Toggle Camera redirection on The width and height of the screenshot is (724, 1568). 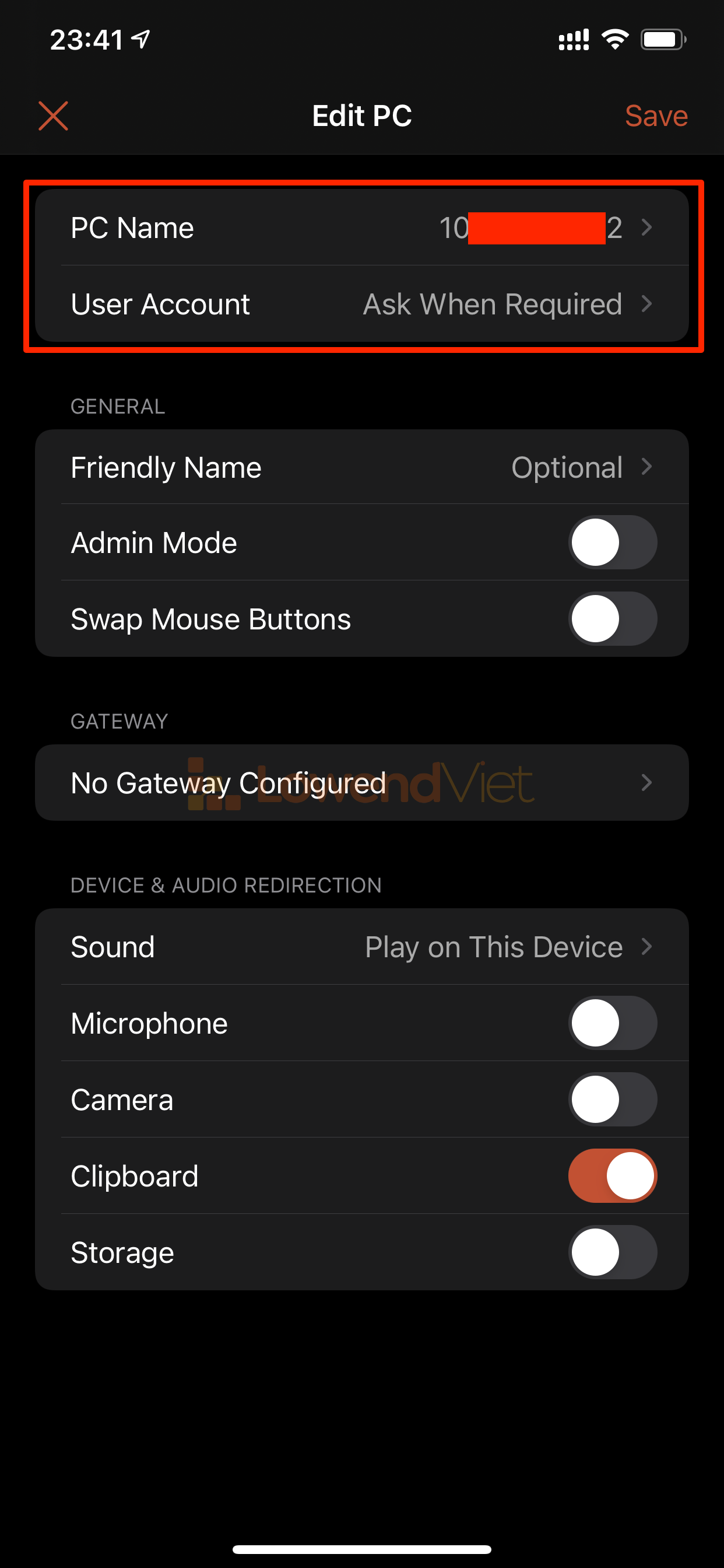click(x=612, y=1100)
